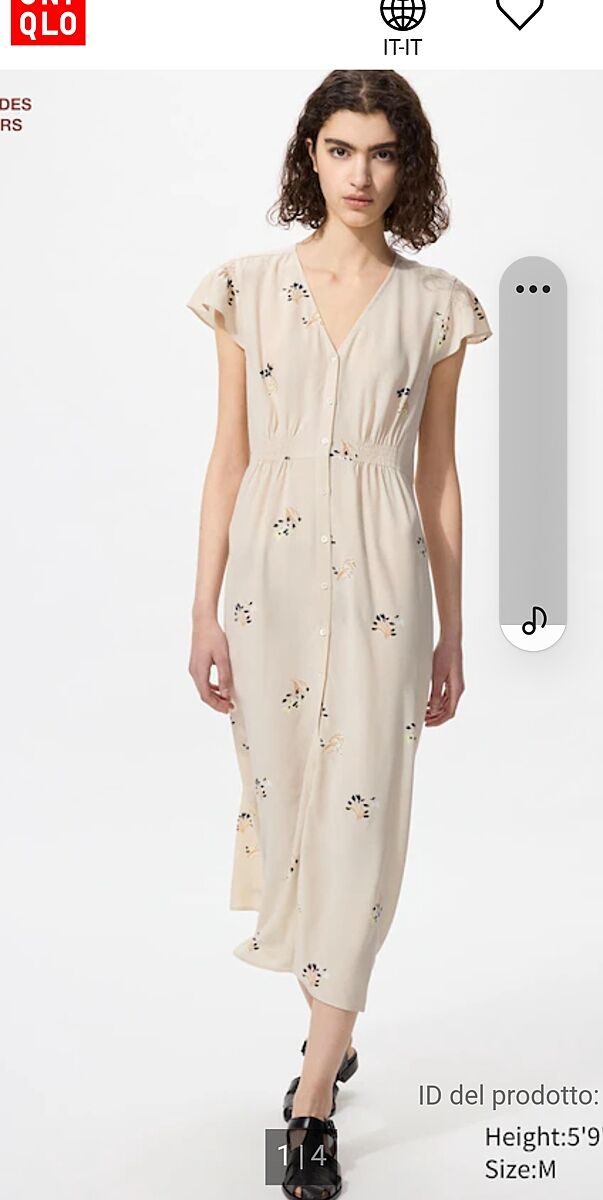Image resolution: width=603 pixels, height=1200 pixels.
Task: Open the three-dot menu on the floating bar
Action: click(533, 289)
